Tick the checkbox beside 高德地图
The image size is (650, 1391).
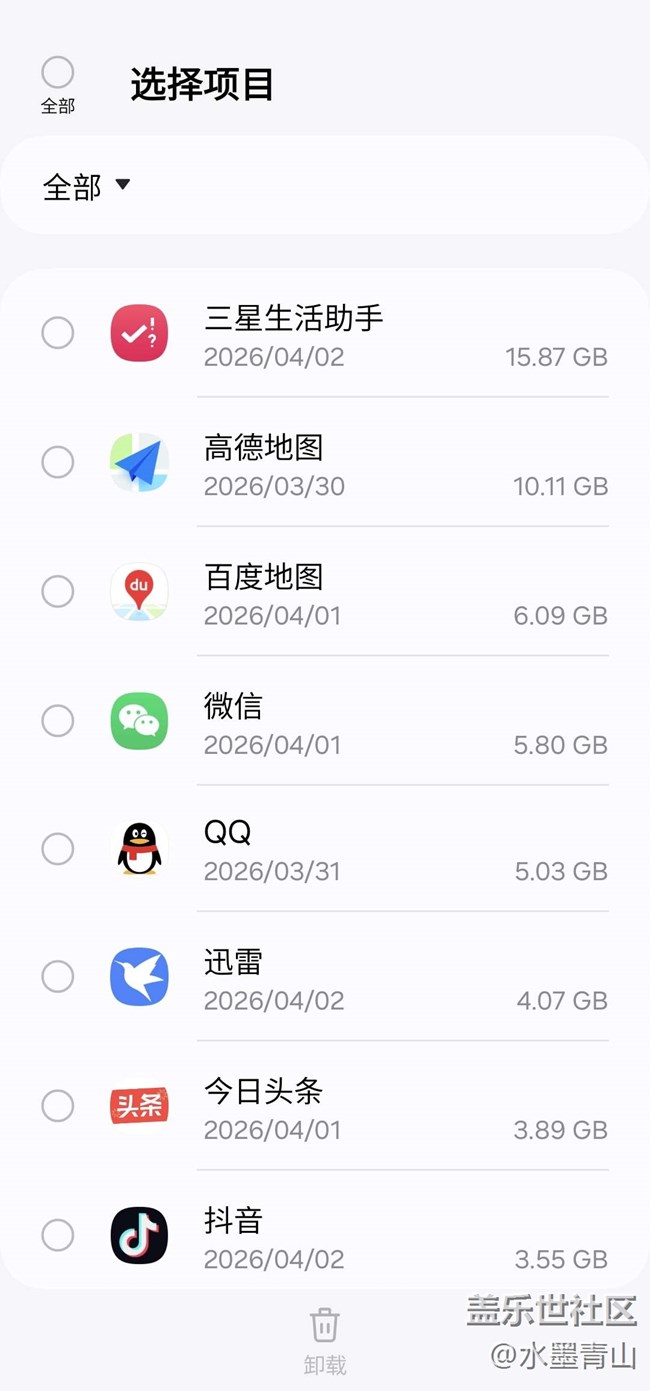tap(57, 462)
